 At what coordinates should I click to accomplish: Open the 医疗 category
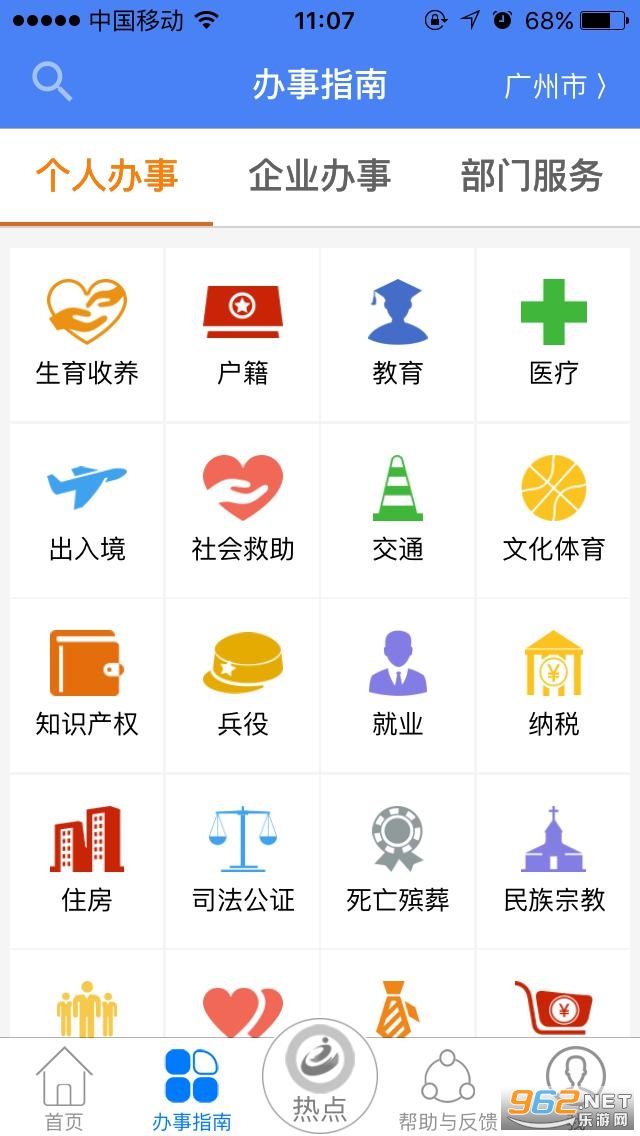point(554,335)
